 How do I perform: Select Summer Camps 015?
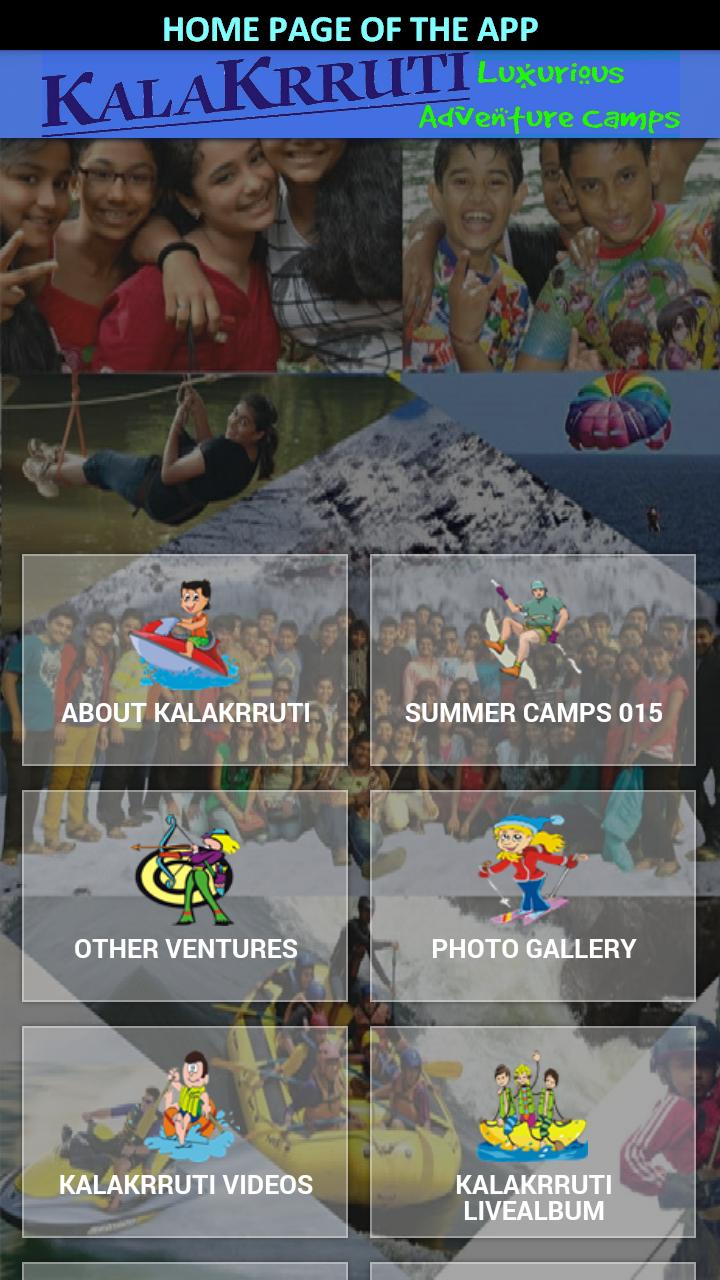point(533,660)
